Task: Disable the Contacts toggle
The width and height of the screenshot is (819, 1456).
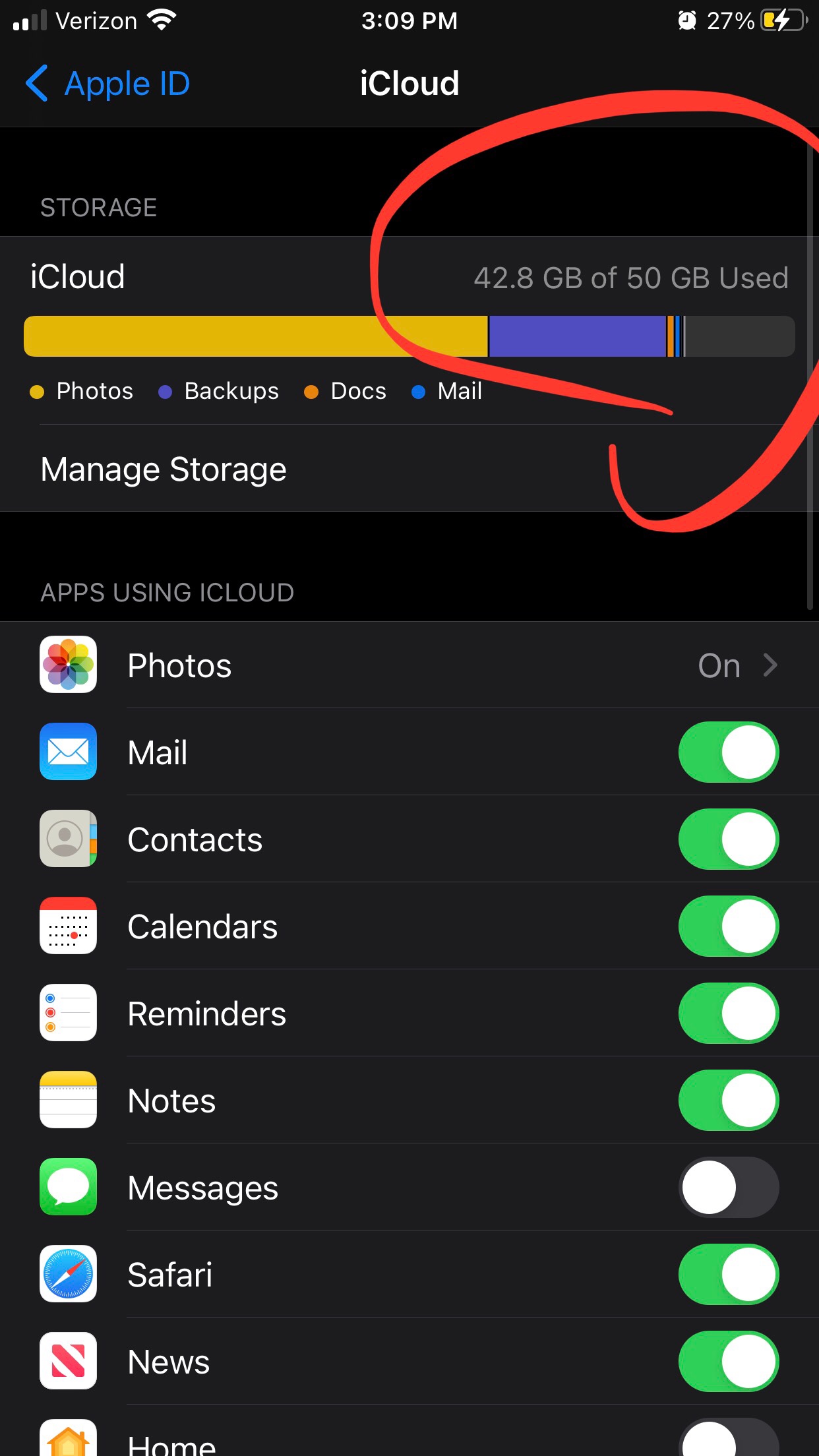Action: (729, 839)
